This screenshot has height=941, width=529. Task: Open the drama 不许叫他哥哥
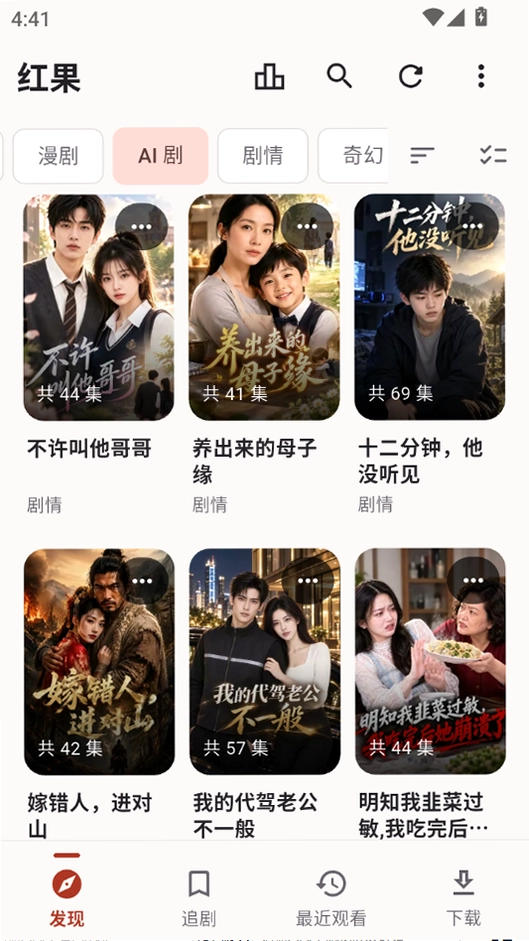[x=98, y=307]
